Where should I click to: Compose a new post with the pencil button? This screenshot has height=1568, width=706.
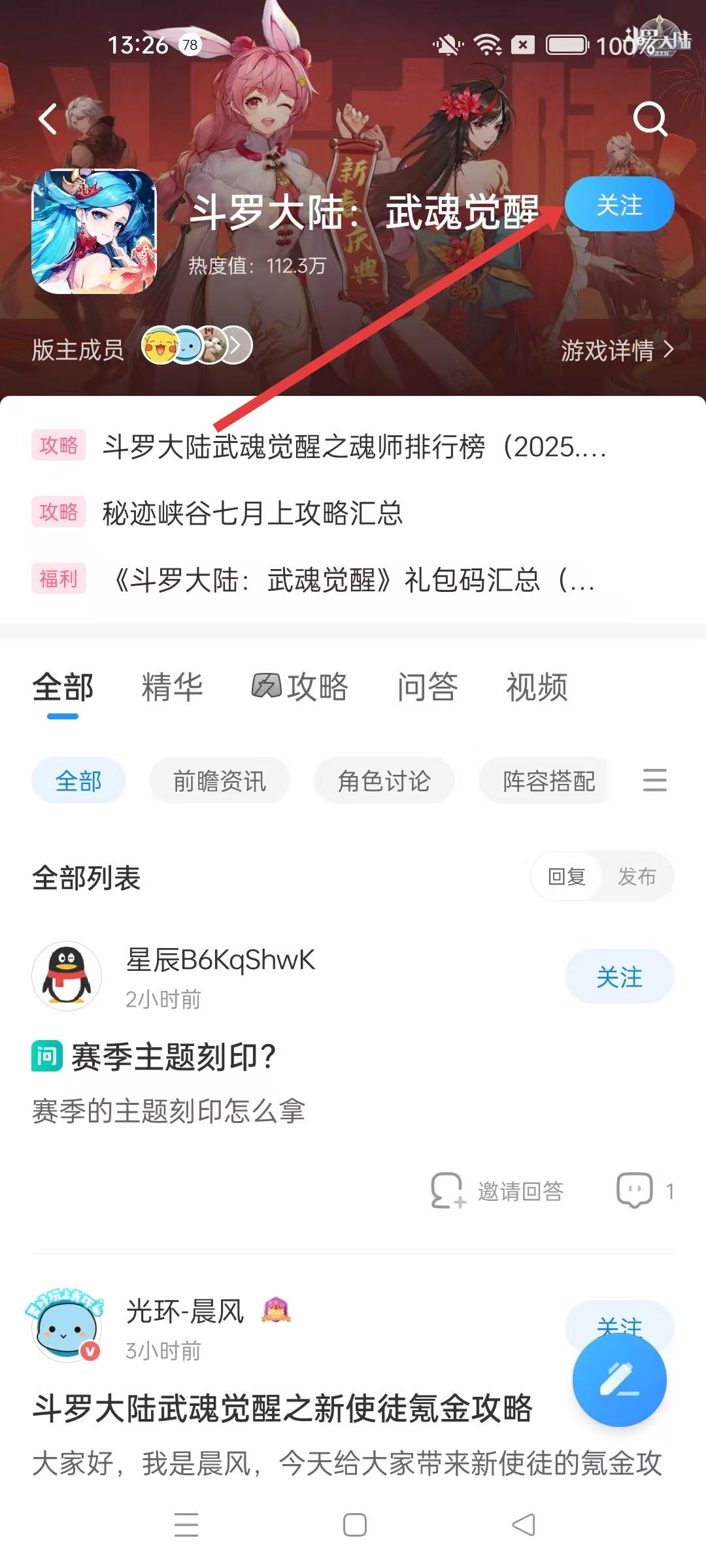tap(619, 1379)
